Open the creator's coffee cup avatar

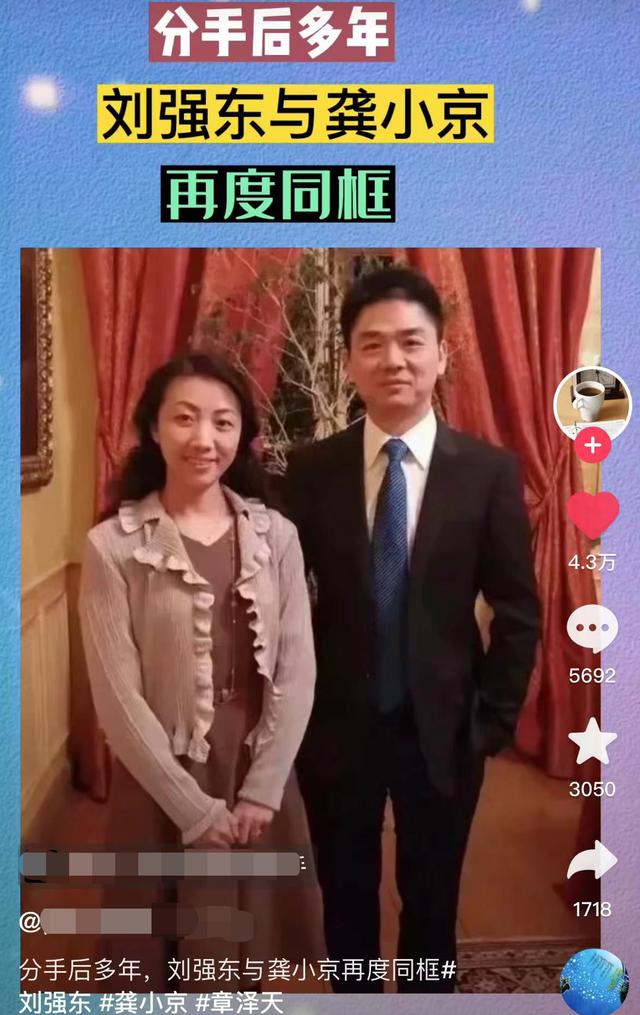pos(592,402)
